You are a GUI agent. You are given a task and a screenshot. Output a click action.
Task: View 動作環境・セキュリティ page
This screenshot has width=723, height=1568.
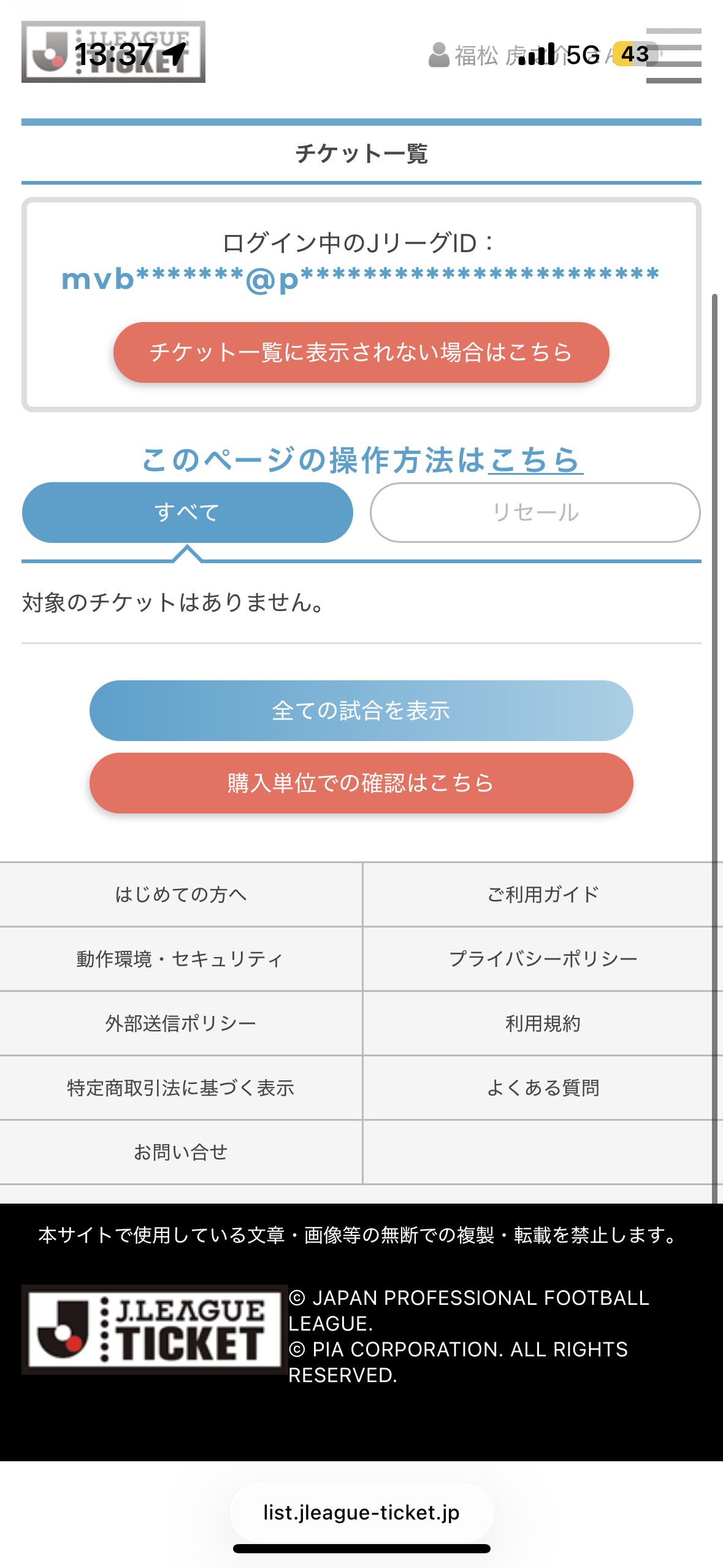pyautogui.click(x=181, y=959)
